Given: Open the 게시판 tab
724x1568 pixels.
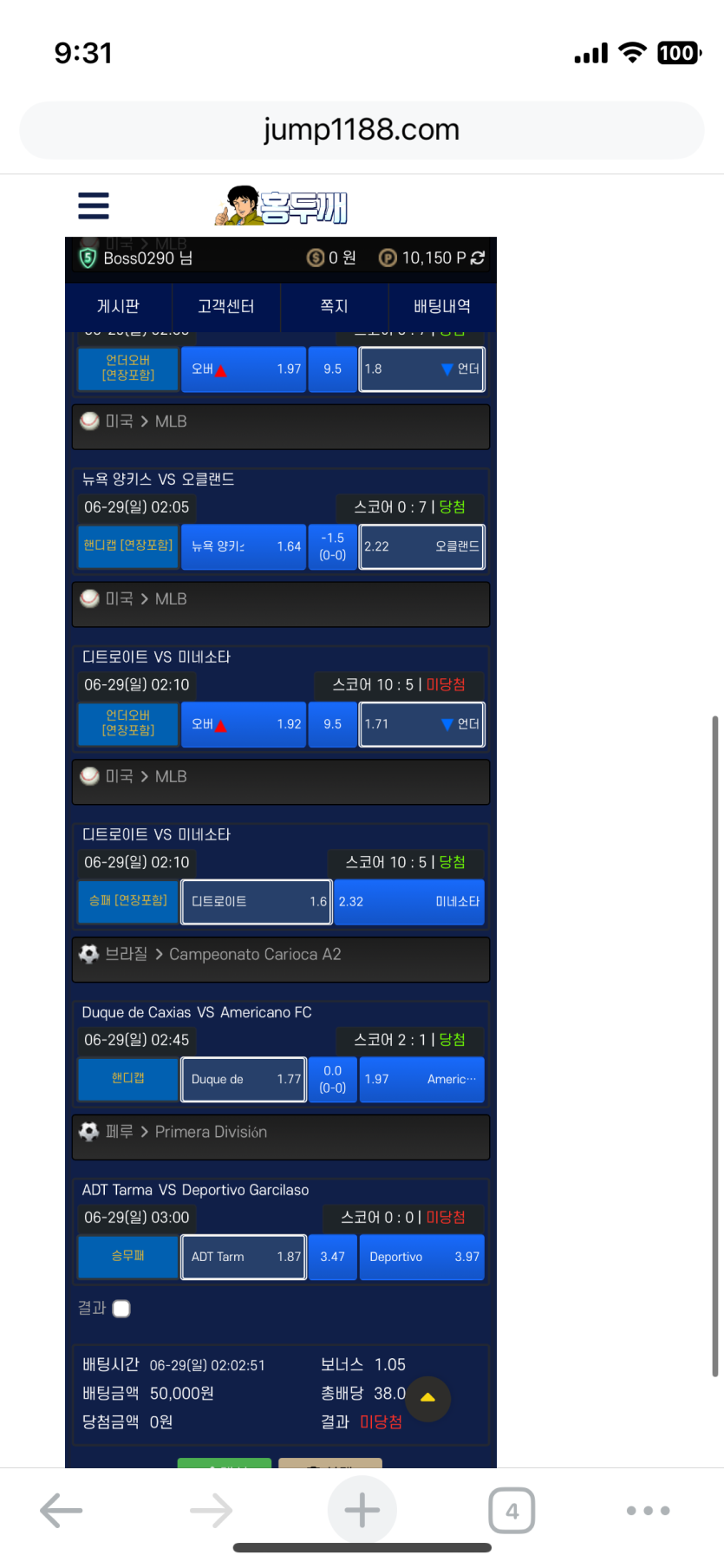Looking at the screenshot, I should click(x=119, y=306).
